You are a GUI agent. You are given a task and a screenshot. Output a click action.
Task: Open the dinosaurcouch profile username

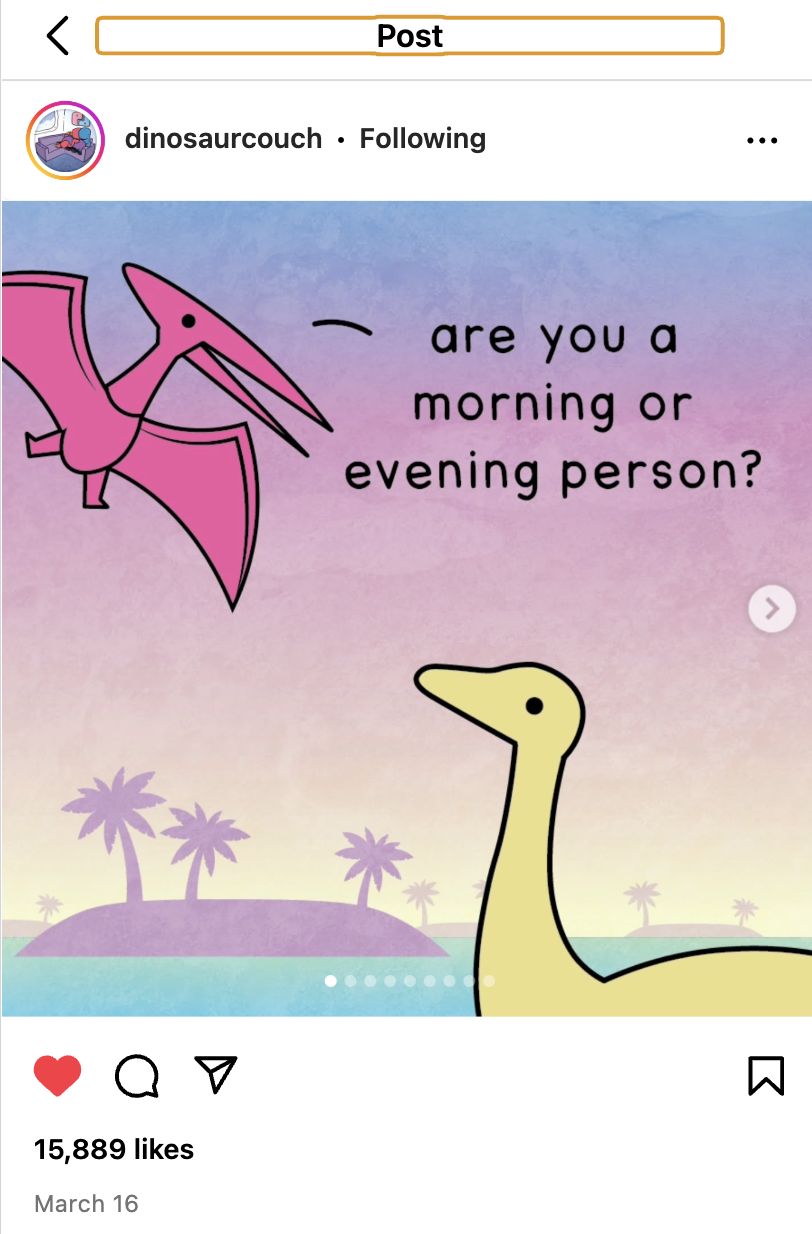coord(223,139)
